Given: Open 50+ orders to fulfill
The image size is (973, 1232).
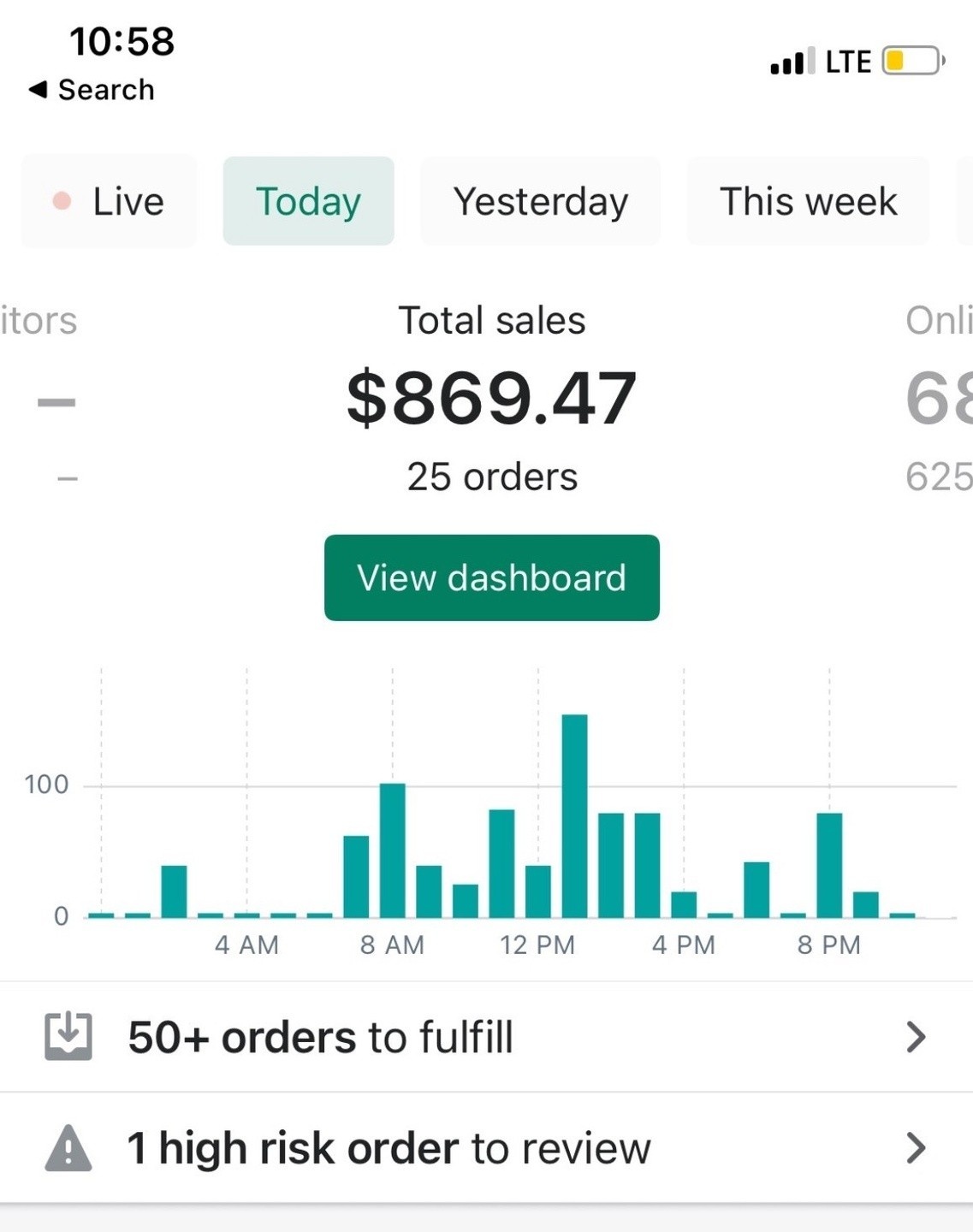Looking at the screenshot, I should [x=486, y=1037].
